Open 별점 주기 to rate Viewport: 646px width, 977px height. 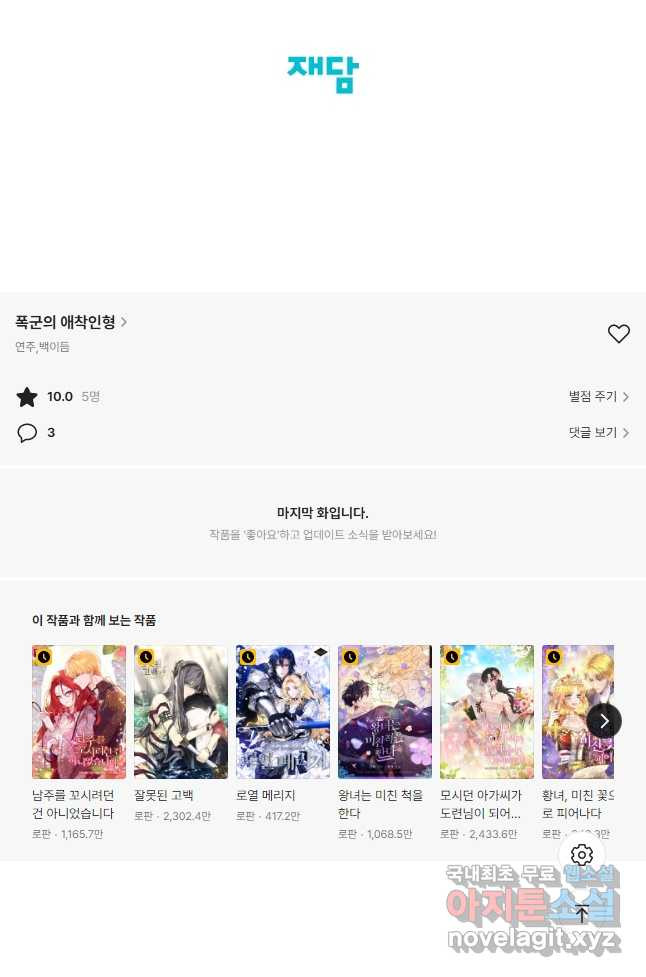coord(598,397)
